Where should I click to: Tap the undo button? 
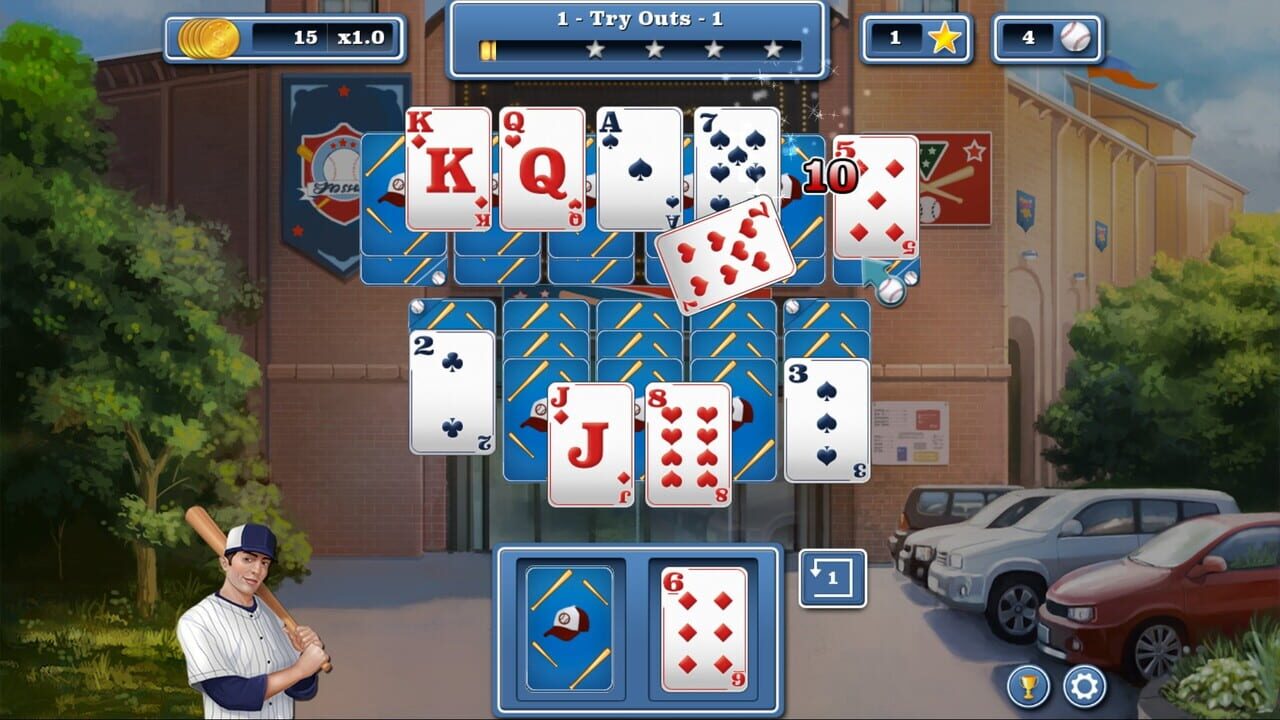[832, 578]
